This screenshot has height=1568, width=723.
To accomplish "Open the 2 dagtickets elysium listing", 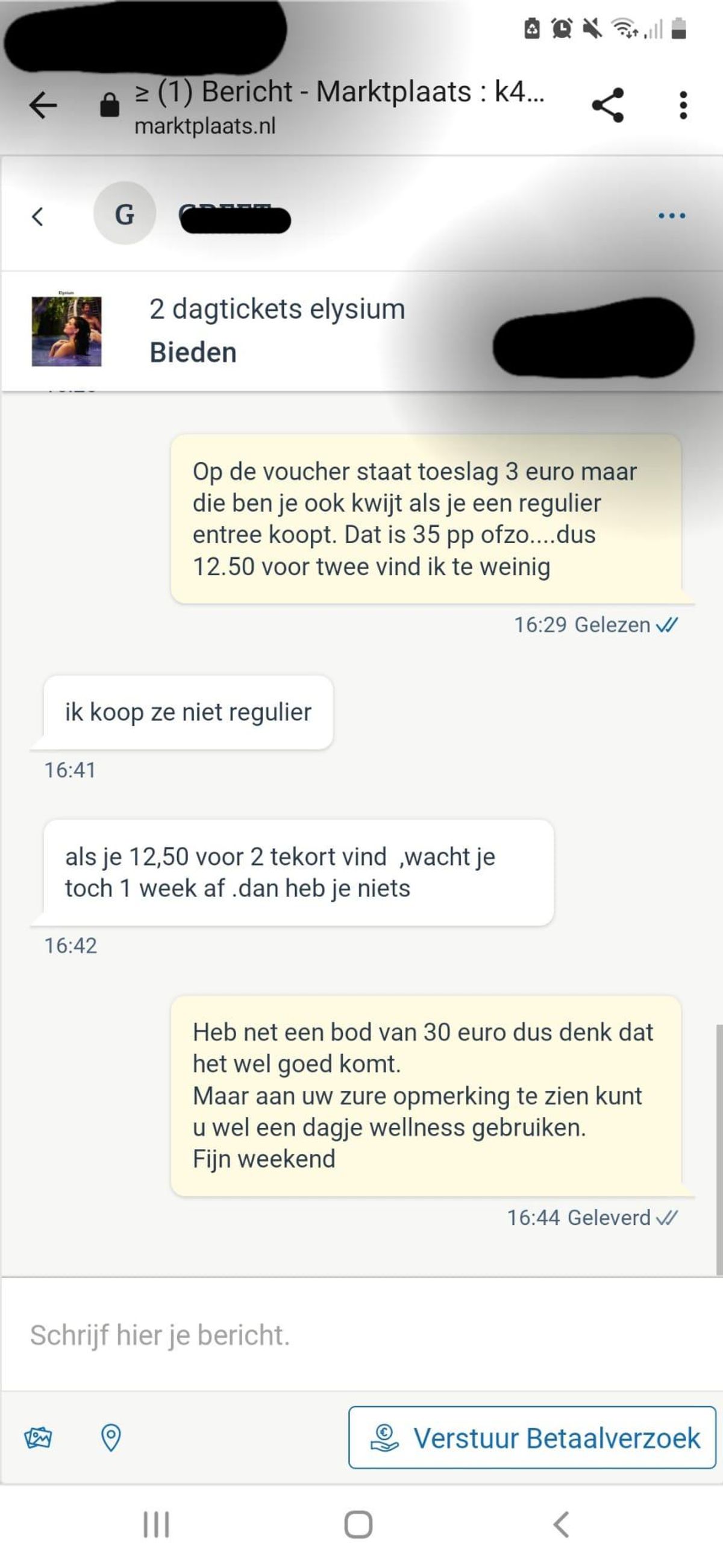I will (x=278, y=309).
